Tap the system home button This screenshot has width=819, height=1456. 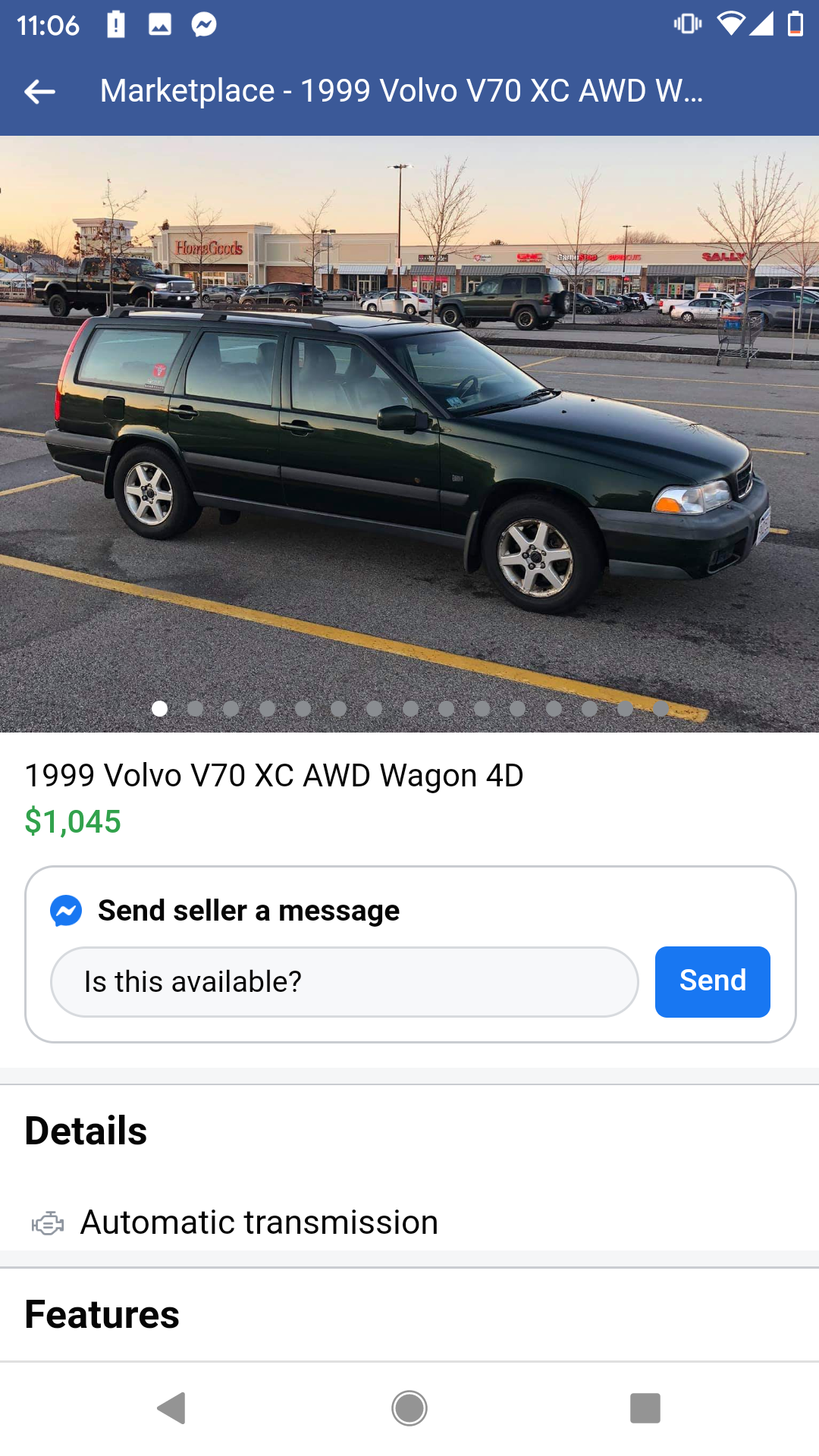pyautogui.click(x=409, y=1409)
